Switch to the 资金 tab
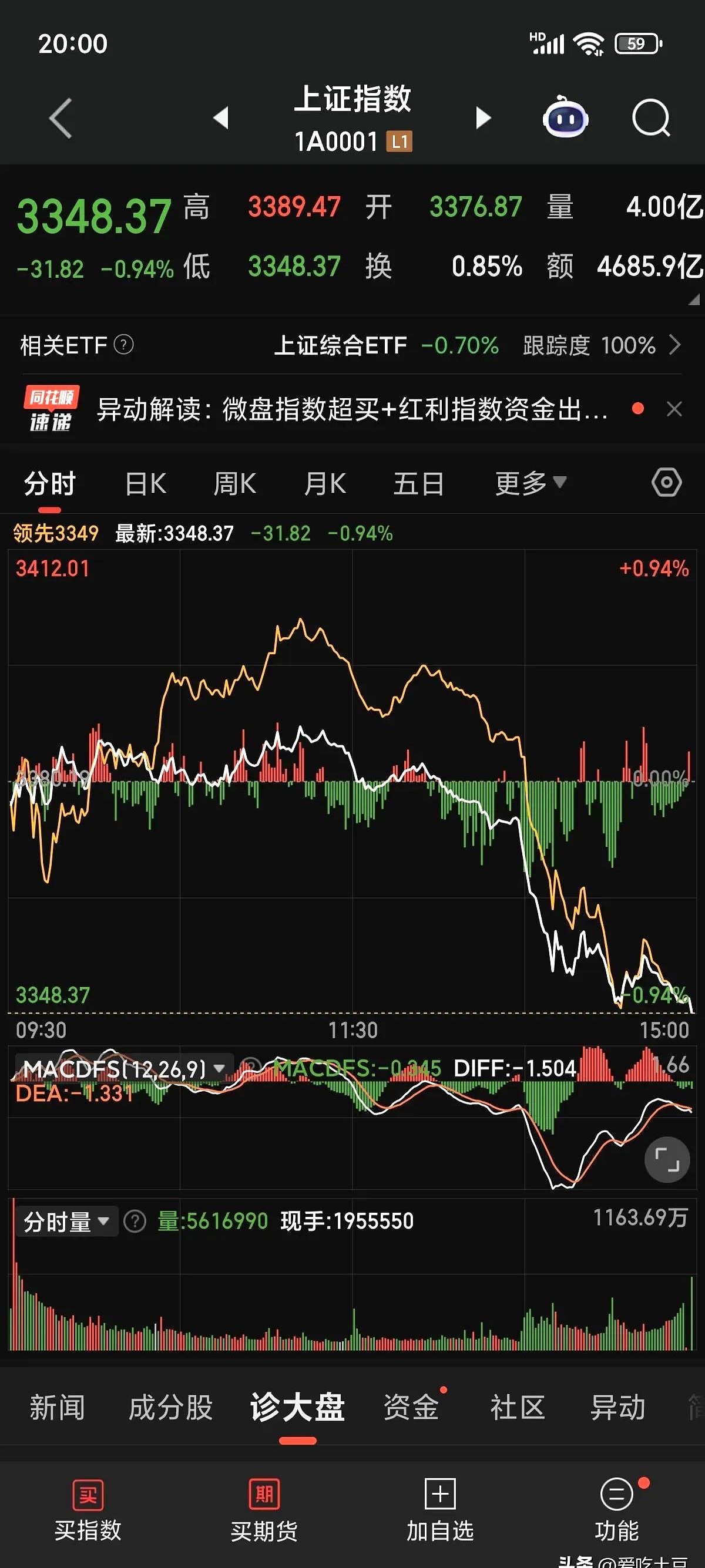Screen dimensions: 705x1568 coord(413,1407)
